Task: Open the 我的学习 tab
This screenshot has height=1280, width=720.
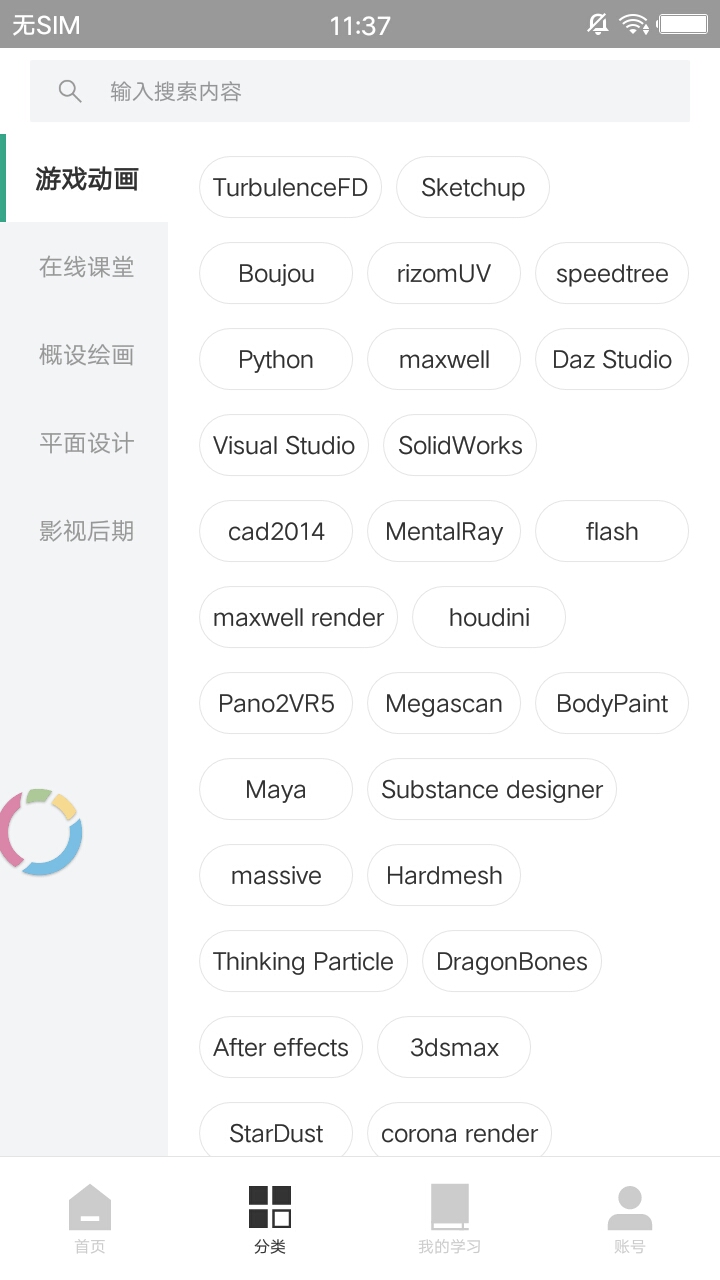Action: (x=450, y=1218)
